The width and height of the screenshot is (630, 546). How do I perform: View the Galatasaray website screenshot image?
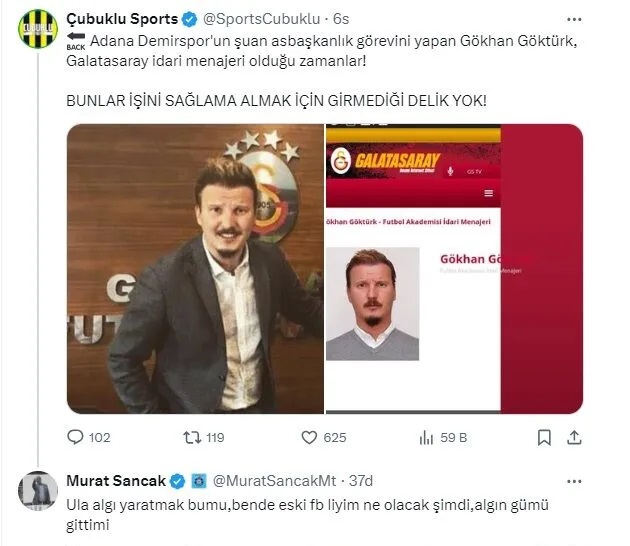[455, 268]
